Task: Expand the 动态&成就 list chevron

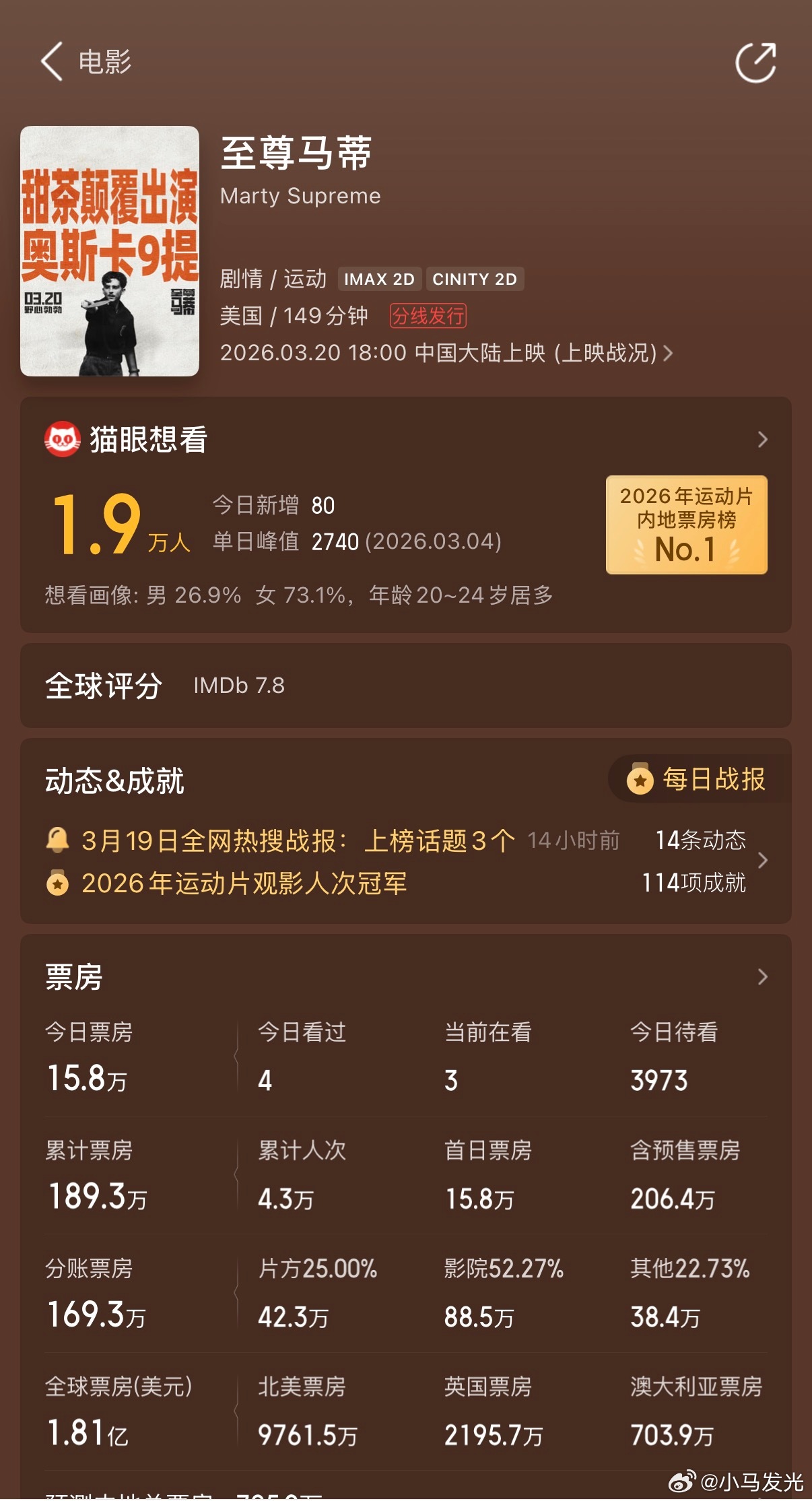Action: pos(762,861)
